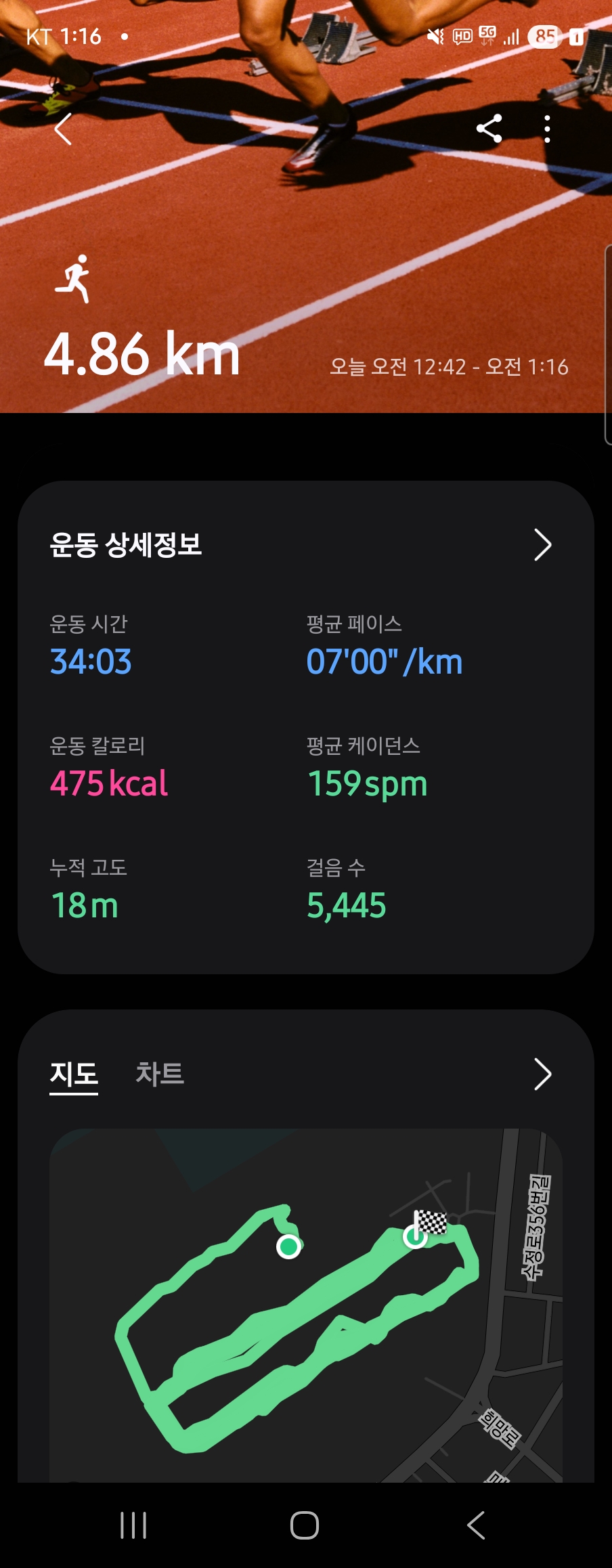Select the 지도 tab

[x=74, y=1074]
